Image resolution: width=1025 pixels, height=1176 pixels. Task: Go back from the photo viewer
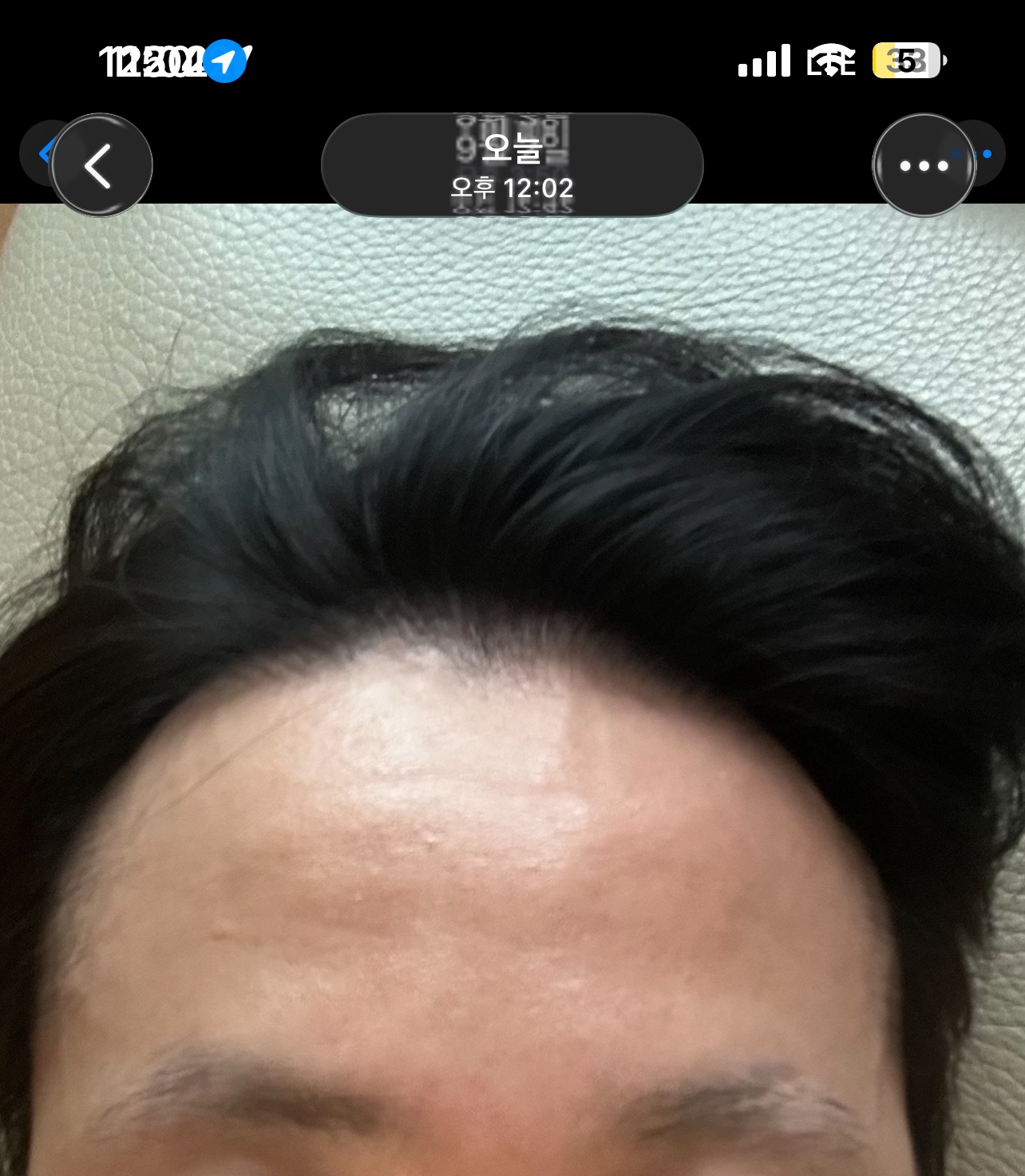[101, 166]
